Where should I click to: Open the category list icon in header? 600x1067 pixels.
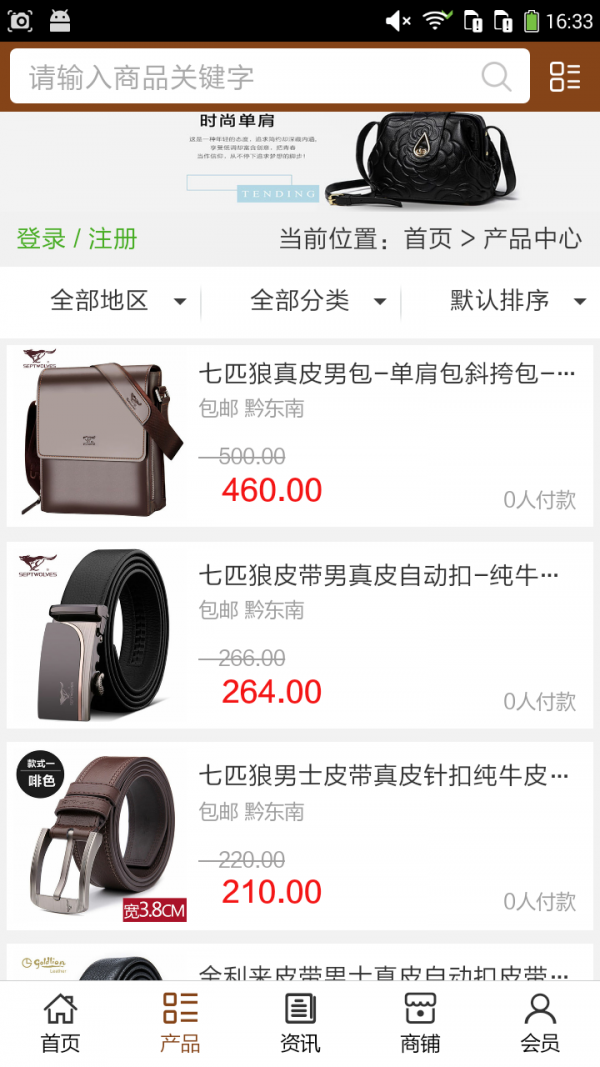pos(565,77)
